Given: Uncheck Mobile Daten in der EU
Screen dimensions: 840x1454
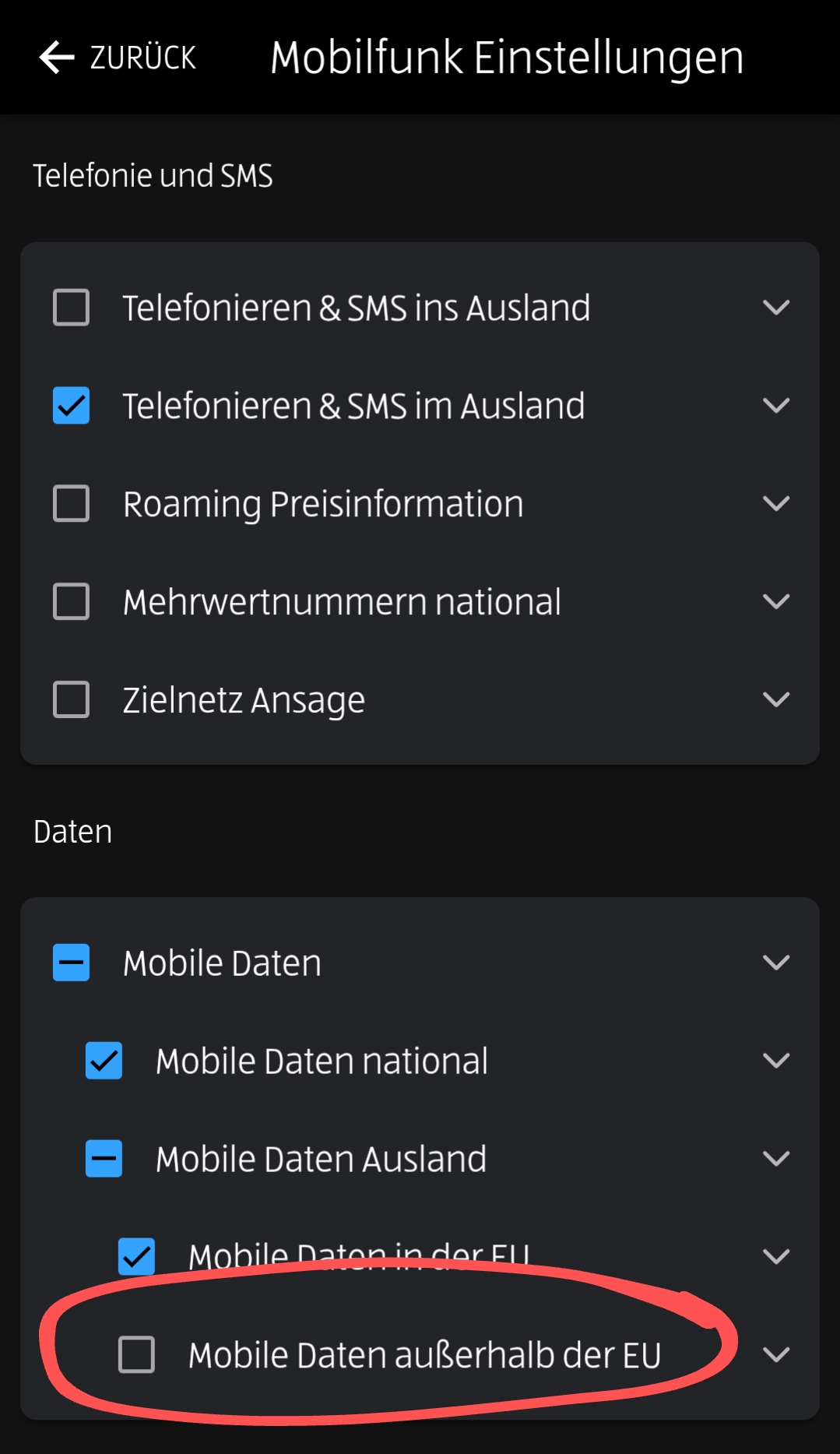Looking at the screenshot, I should tap(136, 1256).
